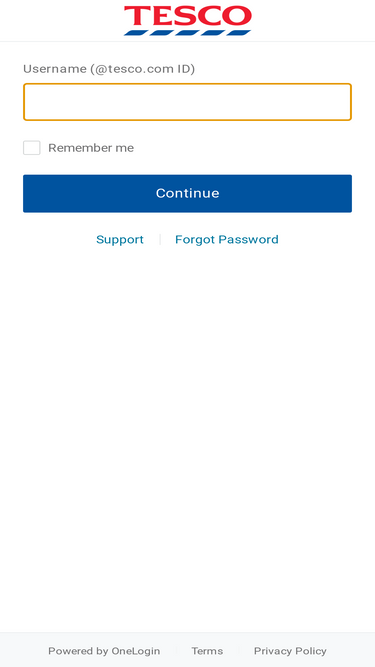Open the Terms link in the footer

(207, 651)
